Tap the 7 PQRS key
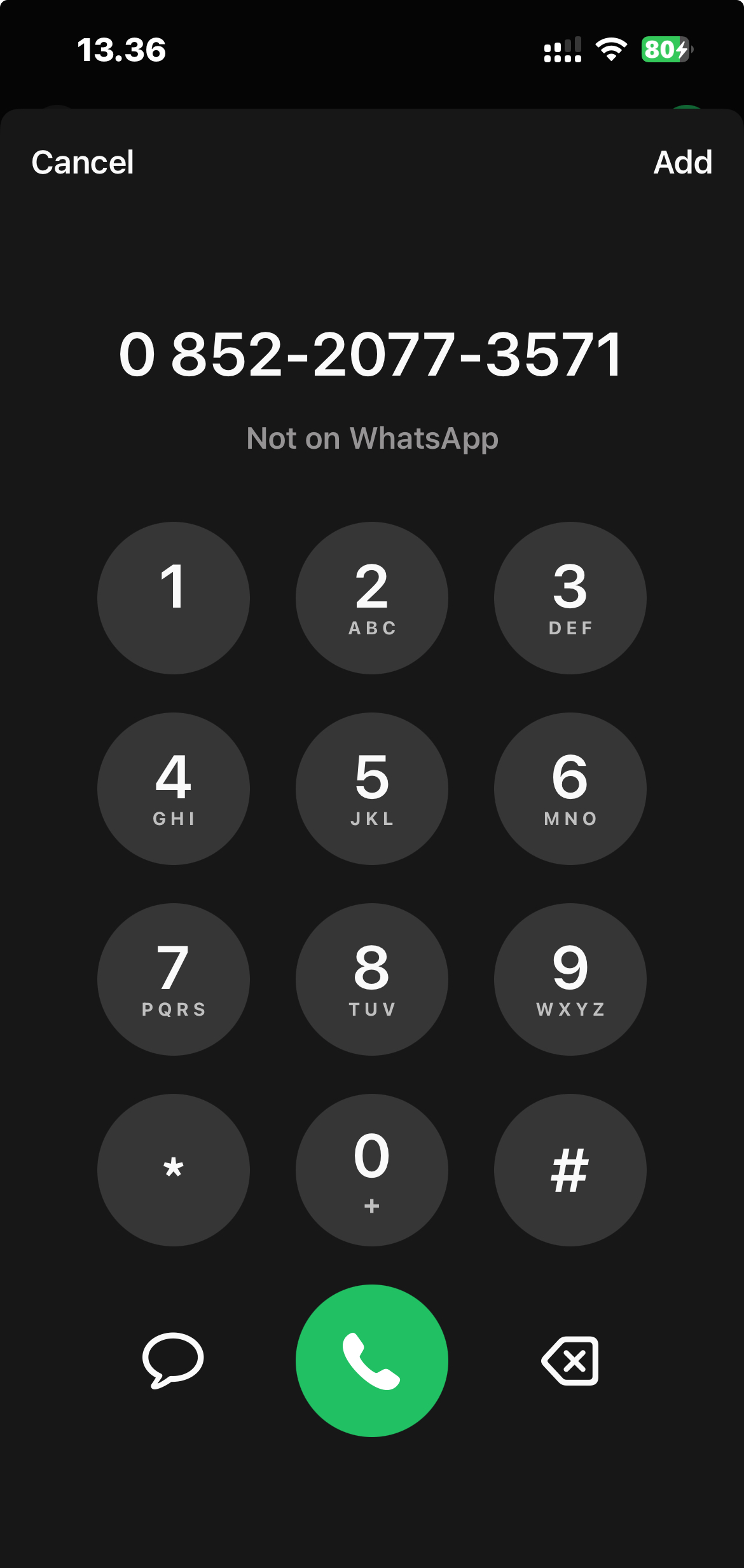The height and width of the screenshot is (1568, 744). point(174,979)
